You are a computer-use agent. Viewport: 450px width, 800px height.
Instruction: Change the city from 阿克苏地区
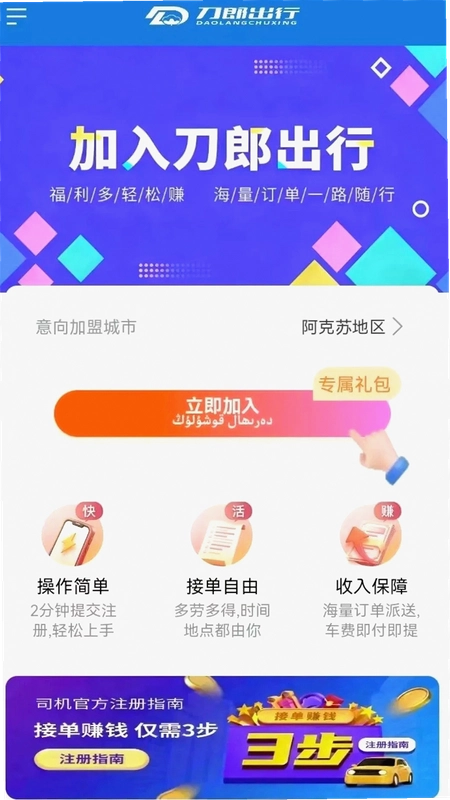(352, 327)
